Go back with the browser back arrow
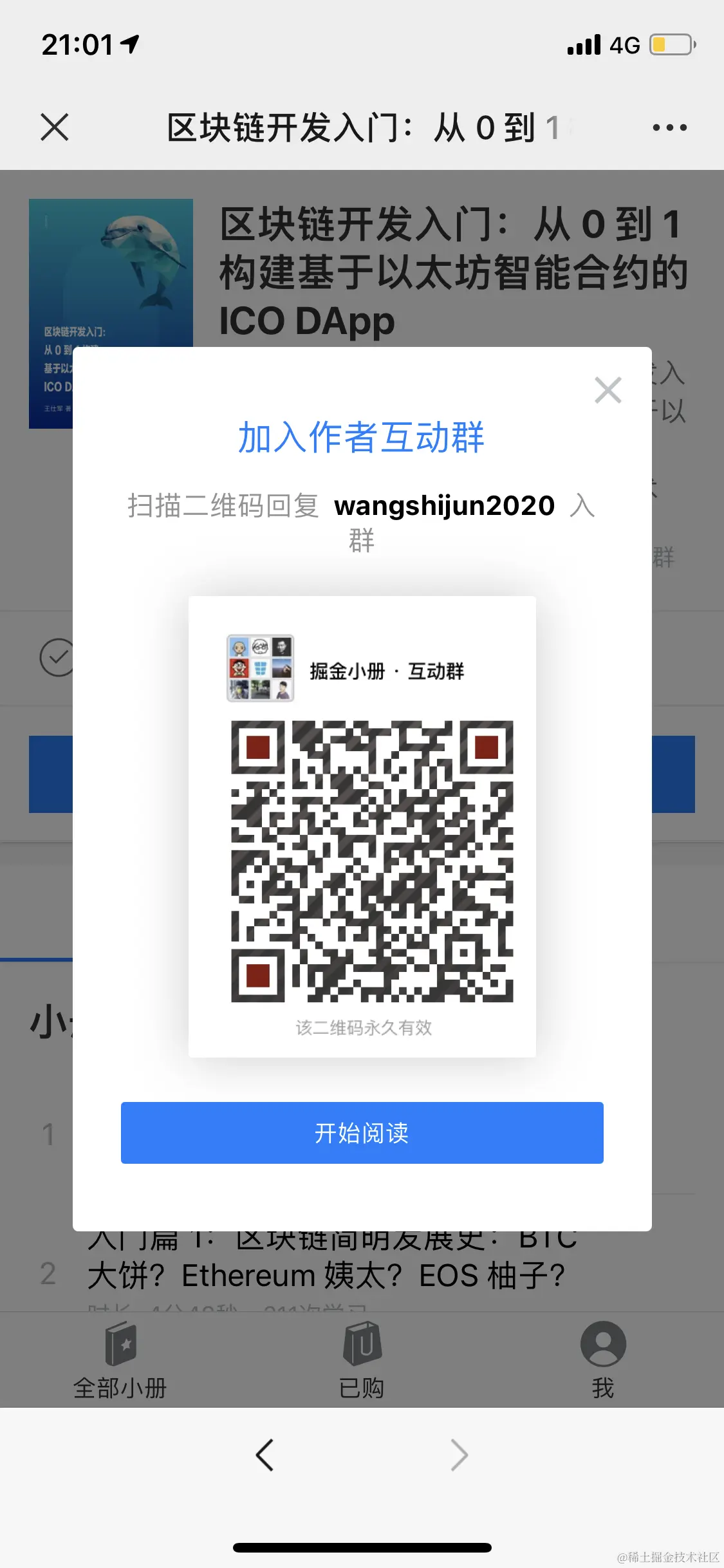This screenshot has height=1568, width=724. click(x=265, y=1455)
